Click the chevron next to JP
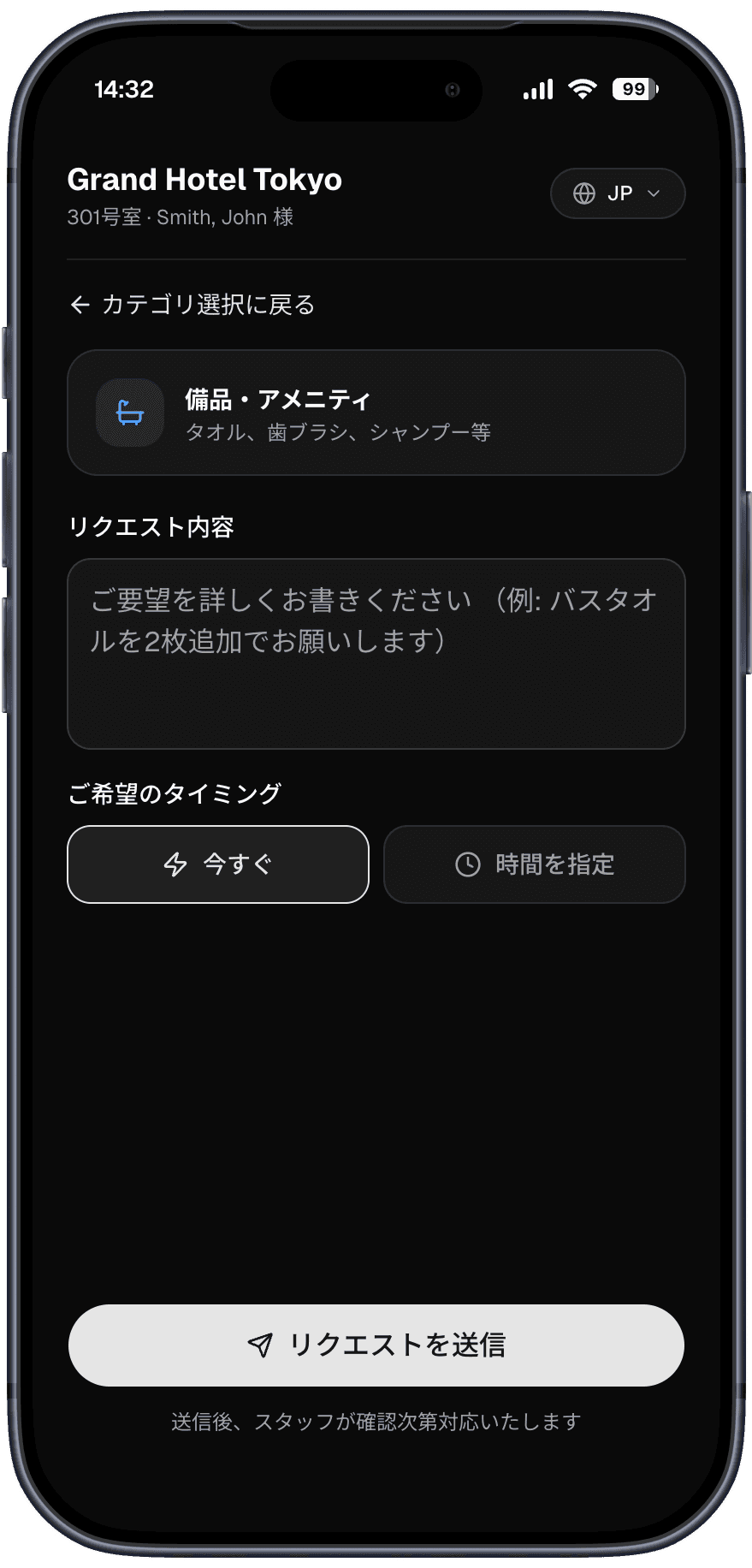 pos(652,193)
